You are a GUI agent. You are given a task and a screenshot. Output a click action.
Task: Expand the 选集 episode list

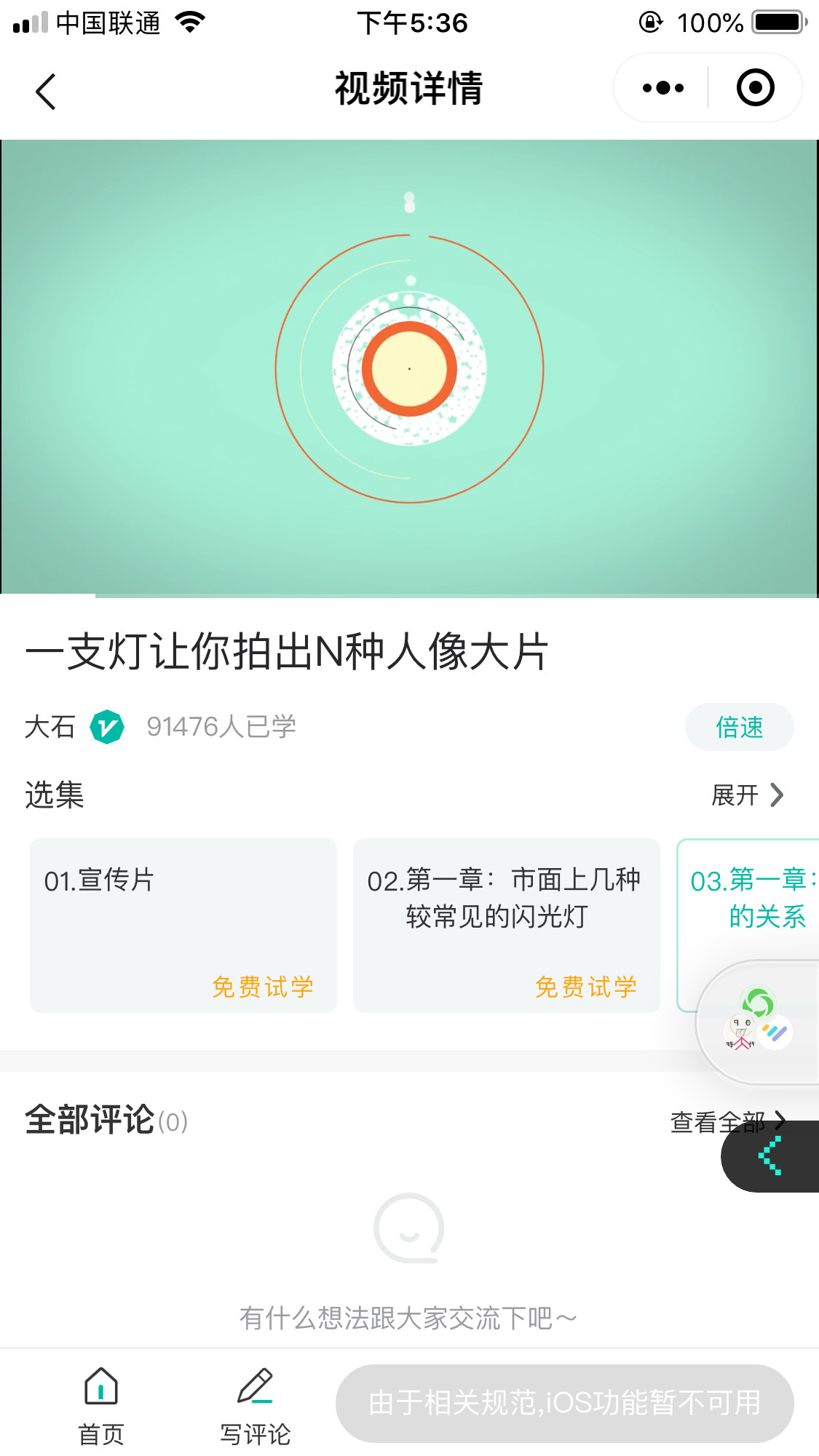[748, 795]
